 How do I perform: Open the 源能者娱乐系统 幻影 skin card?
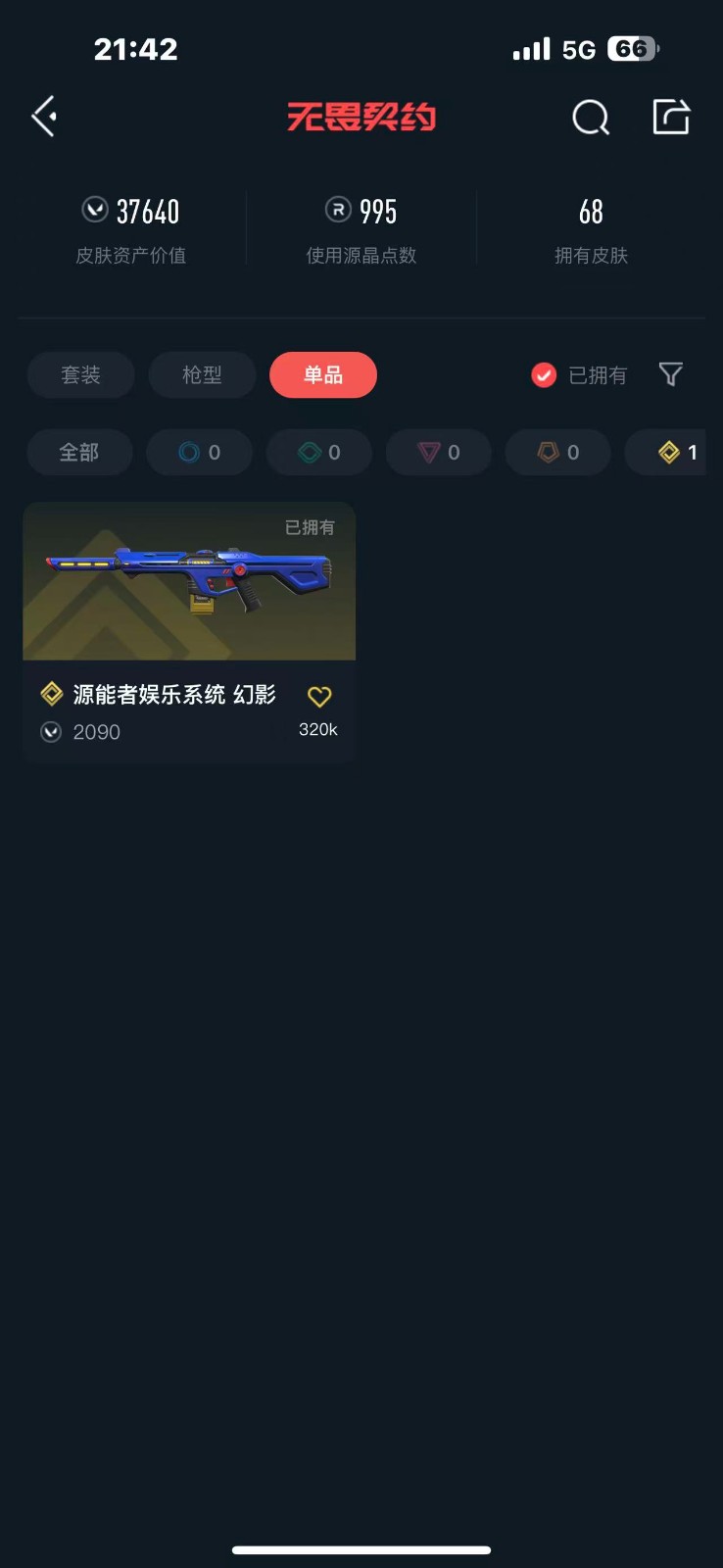(x=189, y=632)
